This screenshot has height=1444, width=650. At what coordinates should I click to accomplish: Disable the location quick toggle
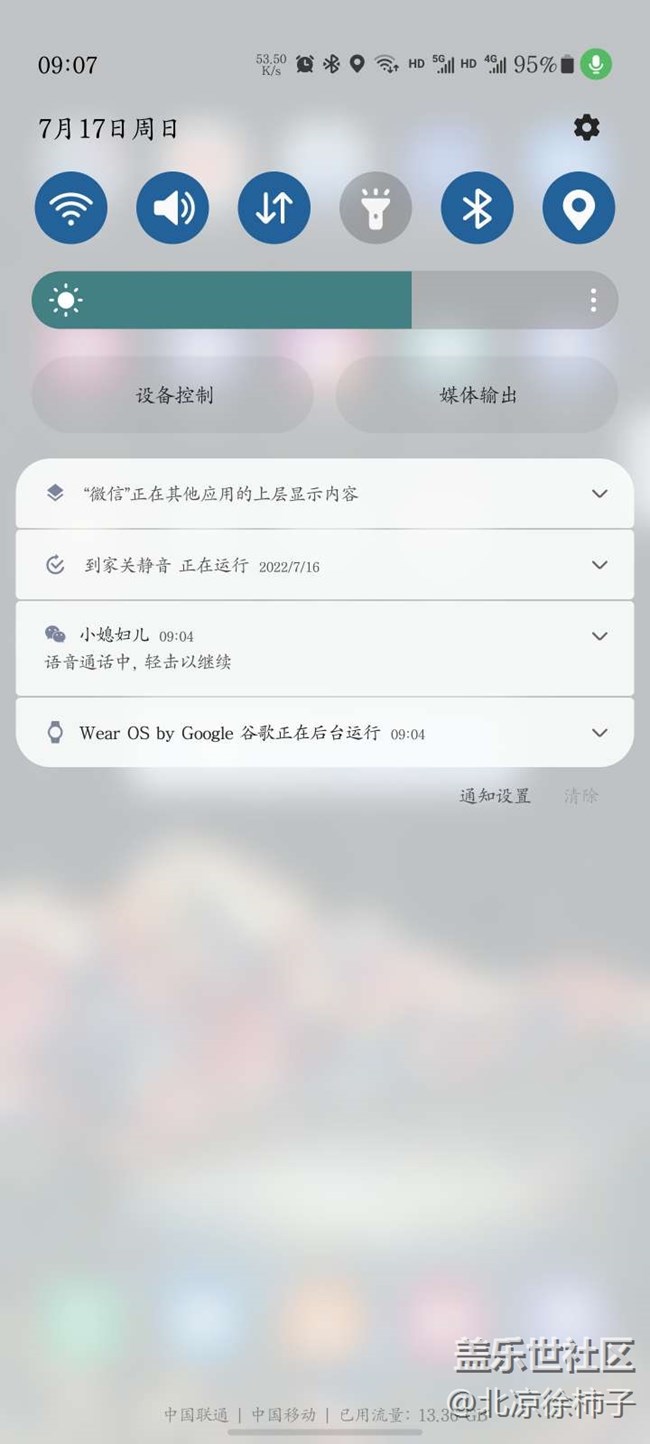coord(579,208)
